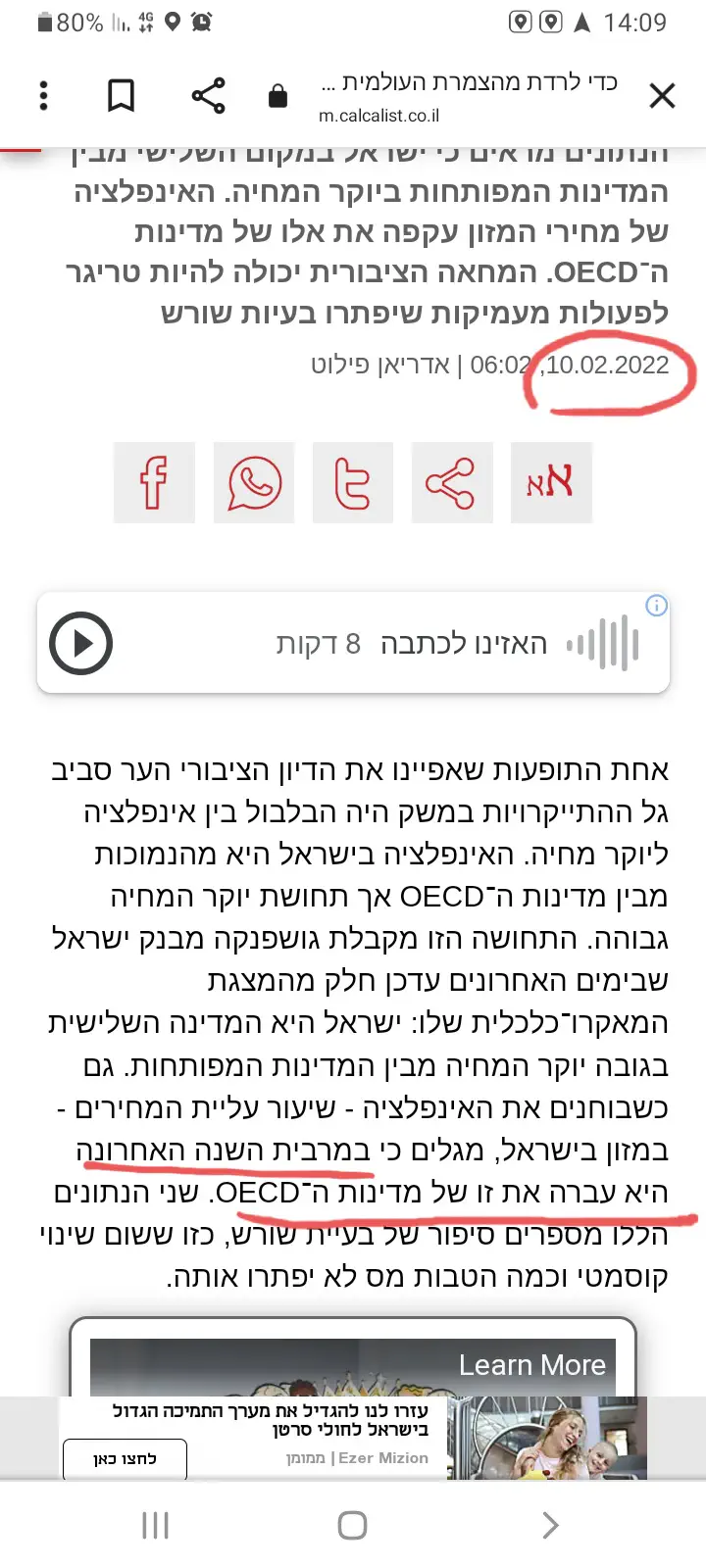
Task: Close the browser tab with the X
Action: (x=663, y=96)
